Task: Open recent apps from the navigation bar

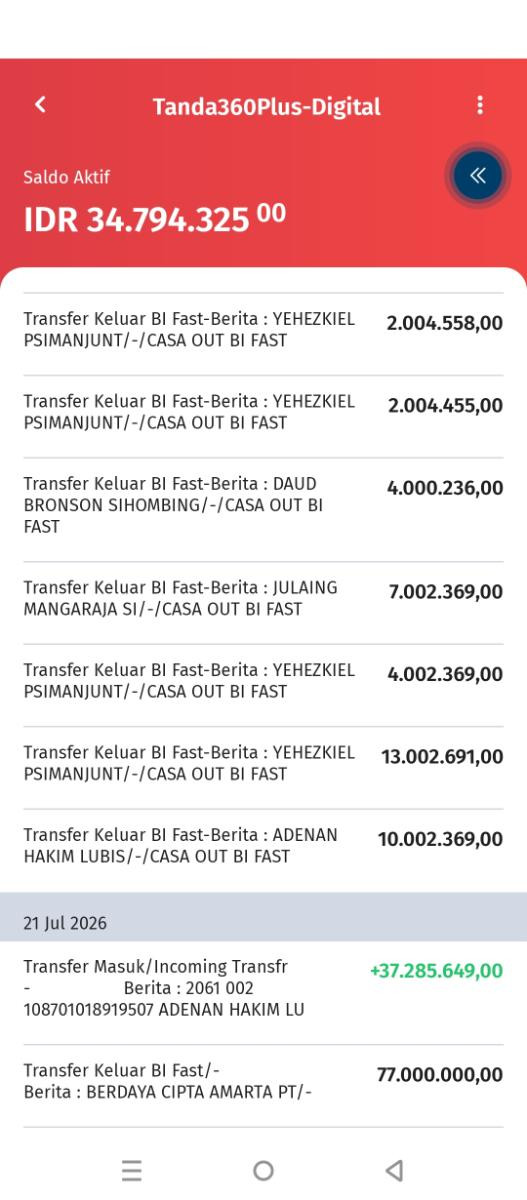Action: point(132,1170)
